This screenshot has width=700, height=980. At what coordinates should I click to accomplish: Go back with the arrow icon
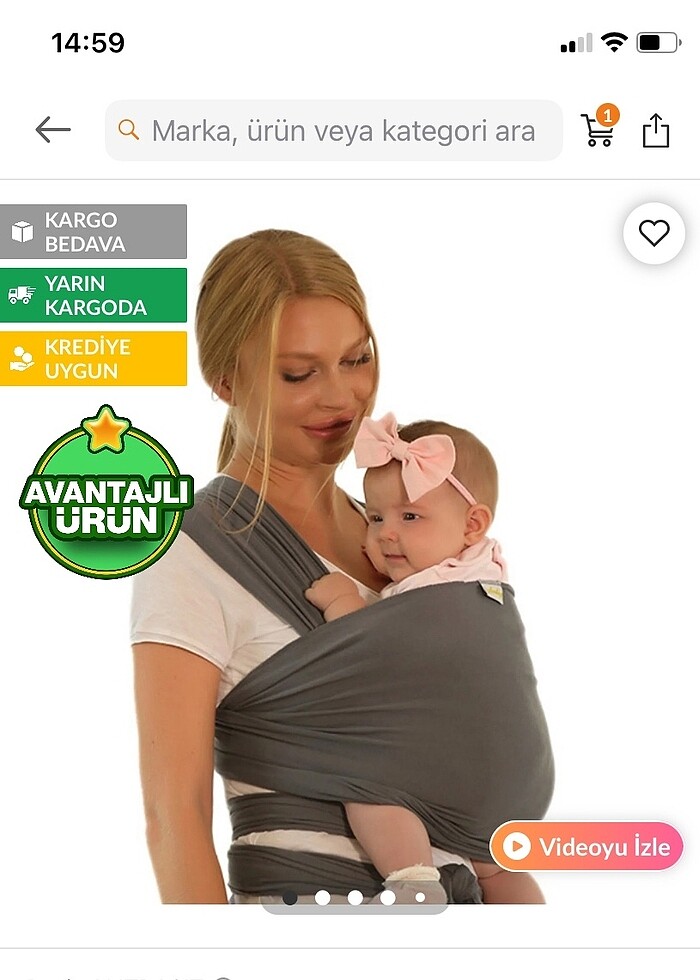(x=52, y=129)
